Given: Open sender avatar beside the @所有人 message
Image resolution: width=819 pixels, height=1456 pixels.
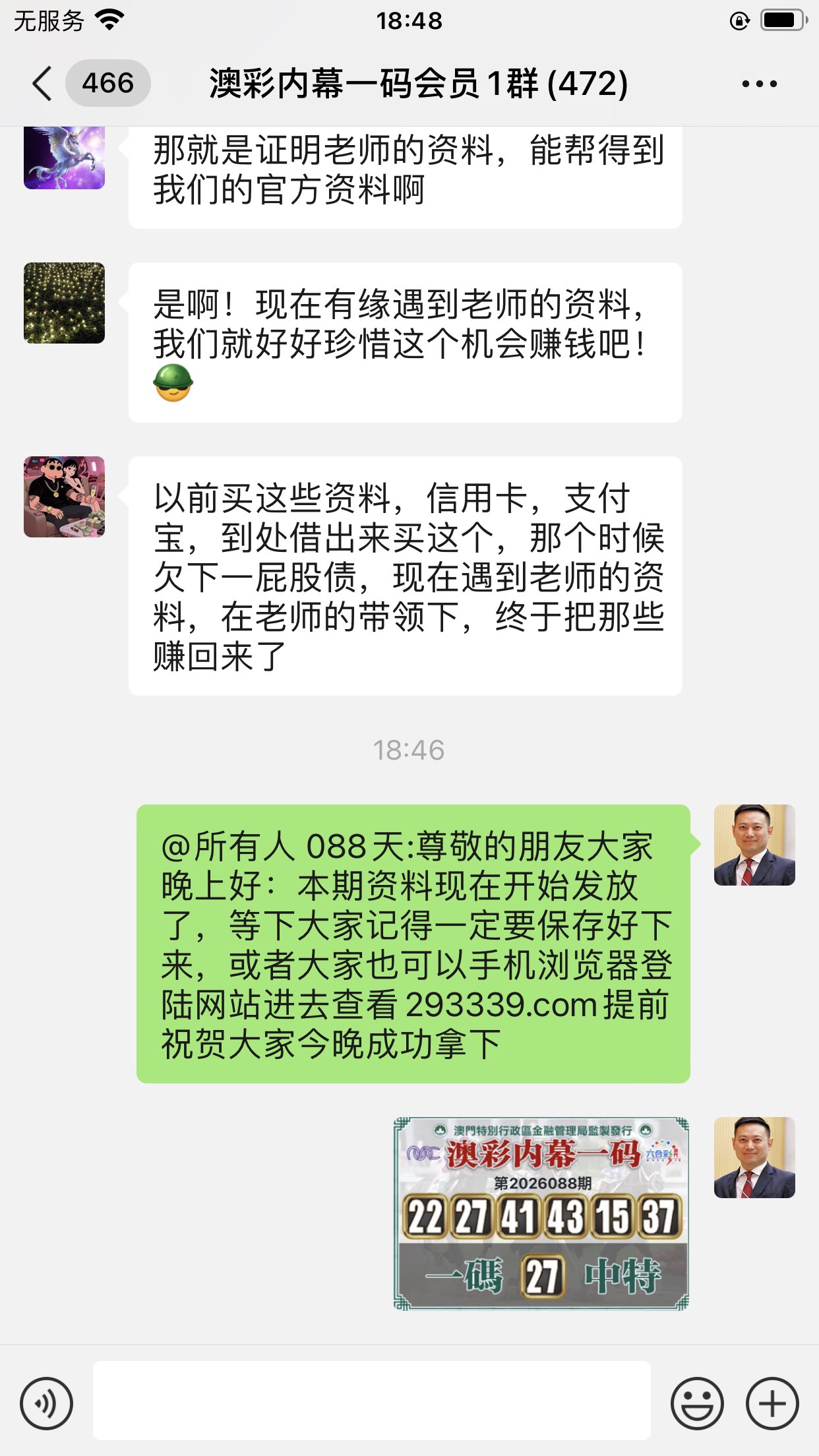Looking at the screenshot, I should pyautogui.click(x=754, y=845).
